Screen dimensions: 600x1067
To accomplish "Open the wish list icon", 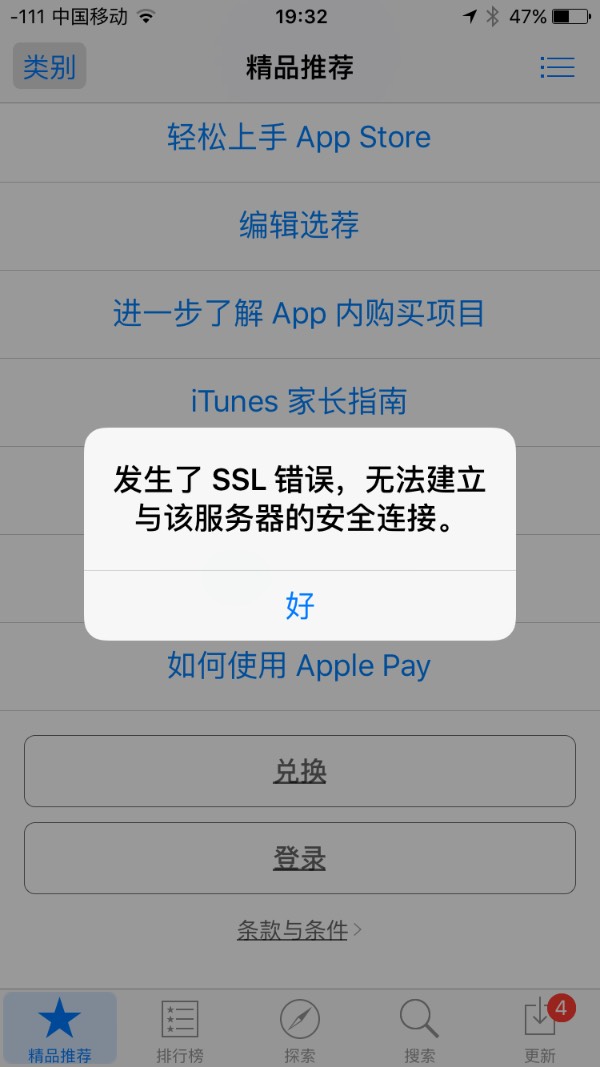I will 557,67.
